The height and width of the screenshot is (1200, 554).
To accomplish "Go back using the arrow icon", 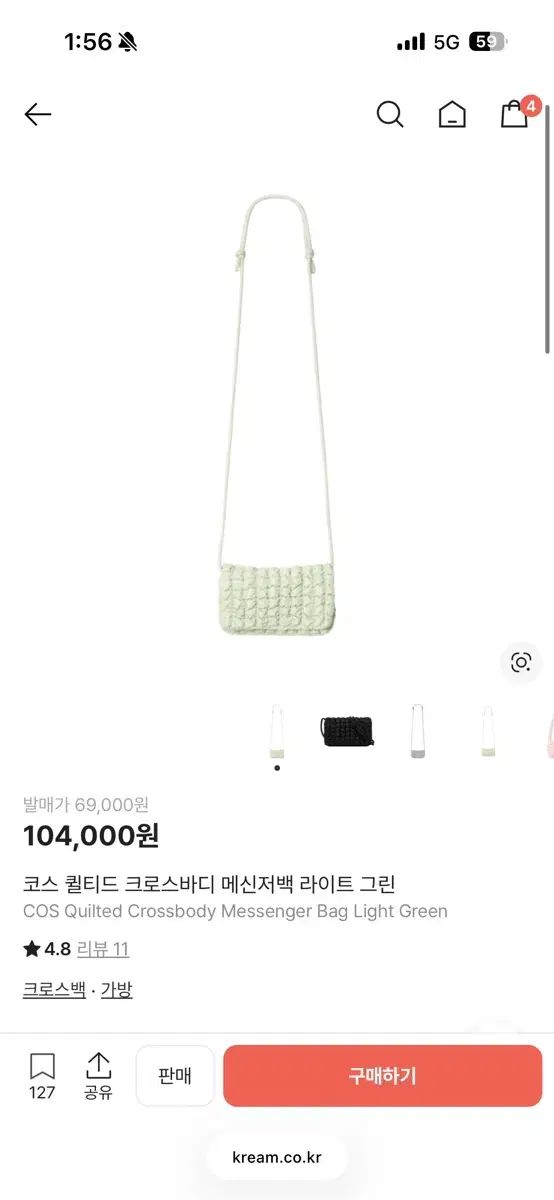I will [x=38, y=115].
